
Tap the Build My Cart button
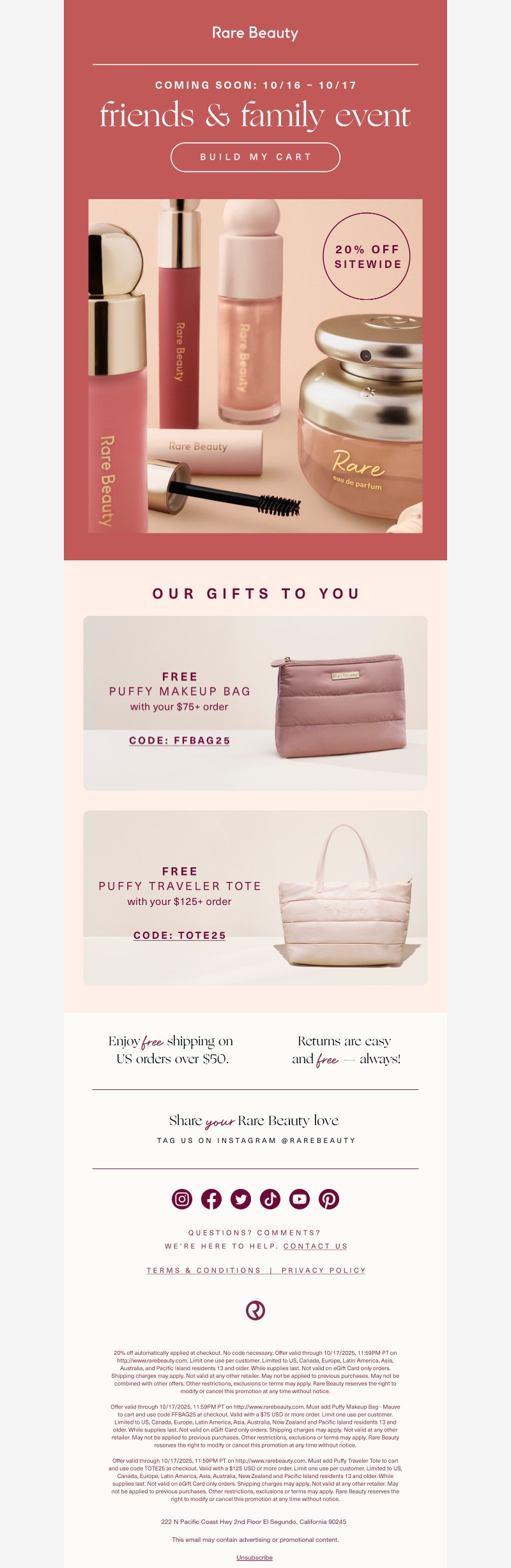pyautogui.click(x=255, y=157)
